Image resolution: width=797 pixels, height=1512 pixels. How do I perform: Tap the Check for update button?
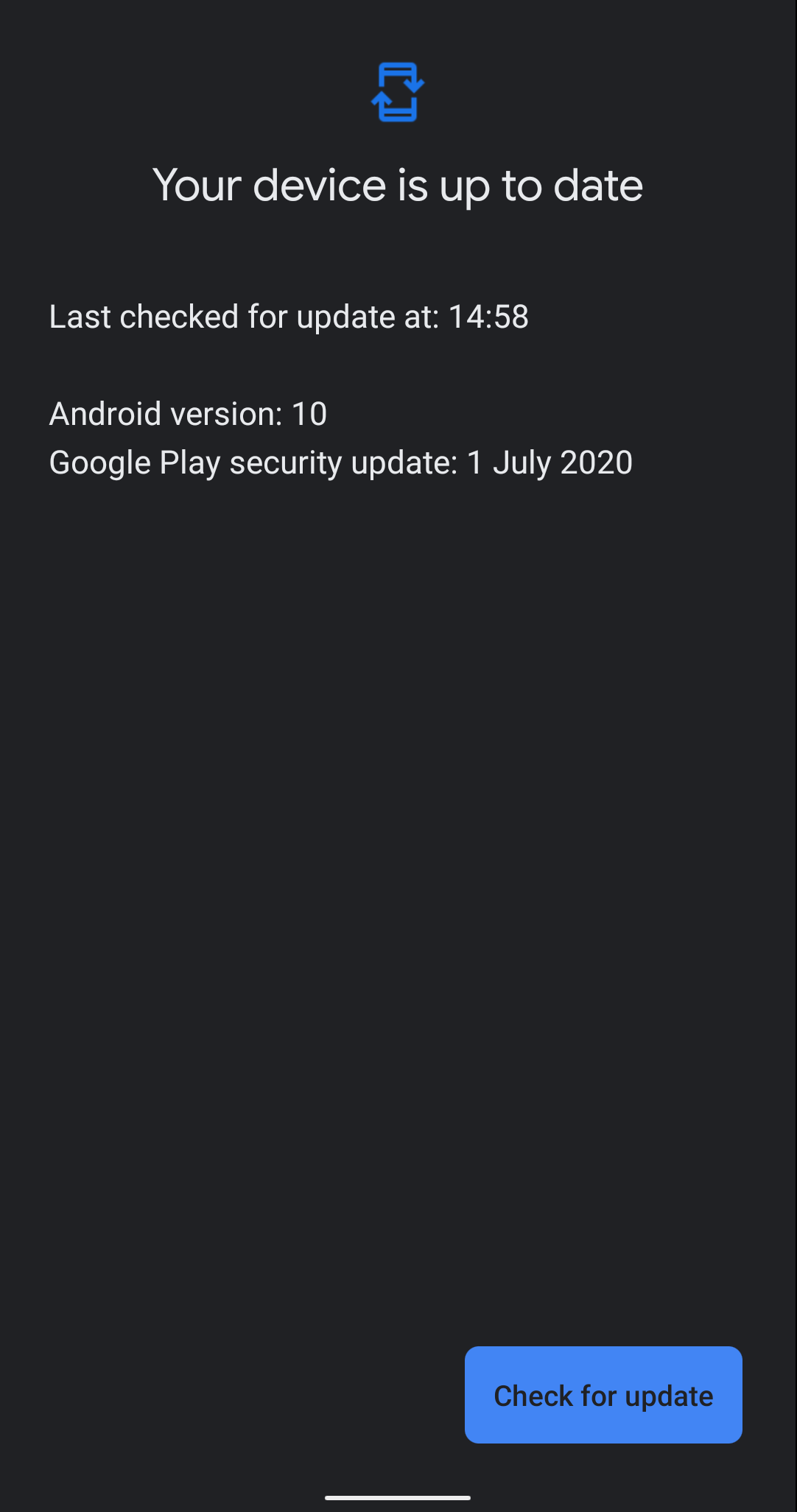(603, 1395)
